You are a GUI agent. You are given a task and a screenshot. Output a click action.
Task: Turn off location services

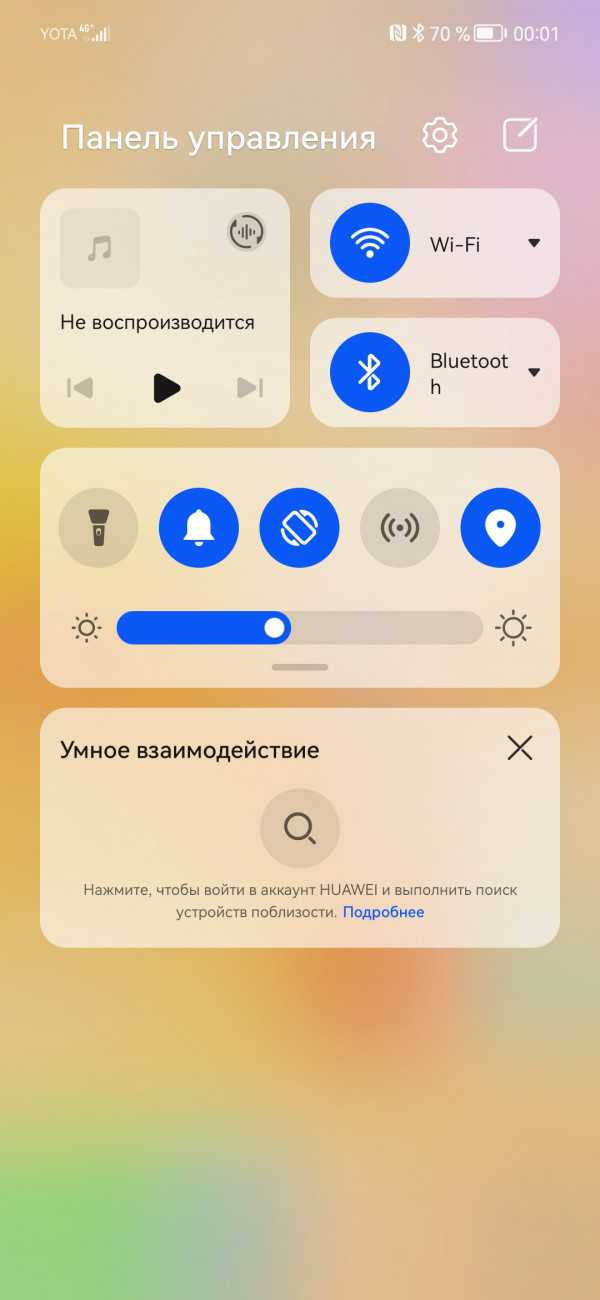pyautogui.click(x=500, y=528)
